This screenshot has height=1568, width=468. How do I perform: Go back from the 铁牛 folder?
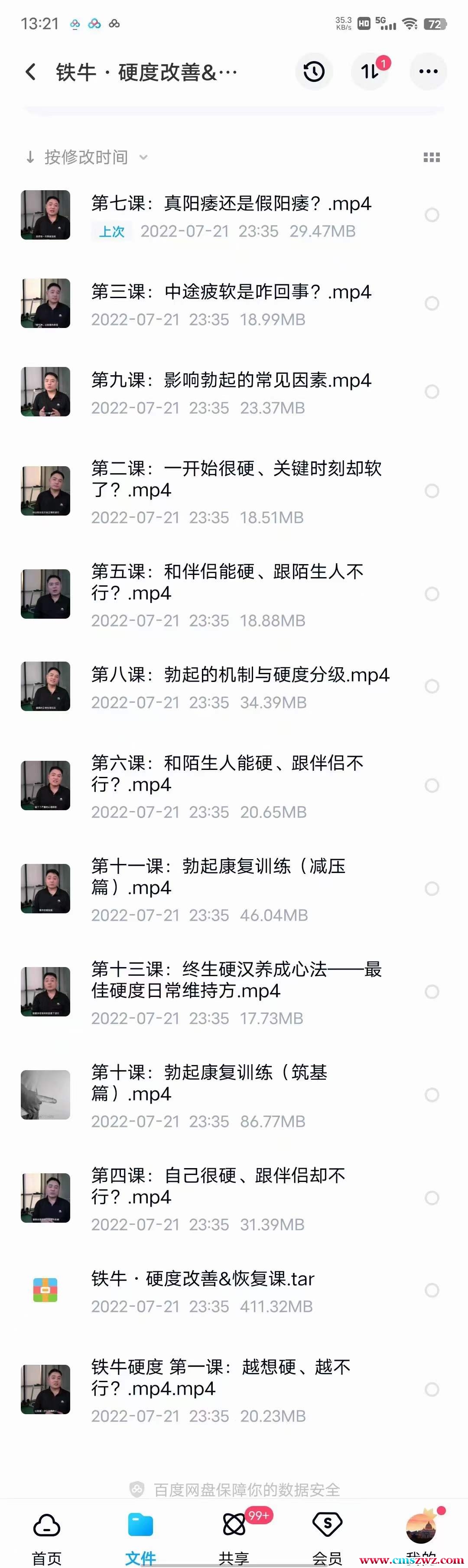(30, 72)
